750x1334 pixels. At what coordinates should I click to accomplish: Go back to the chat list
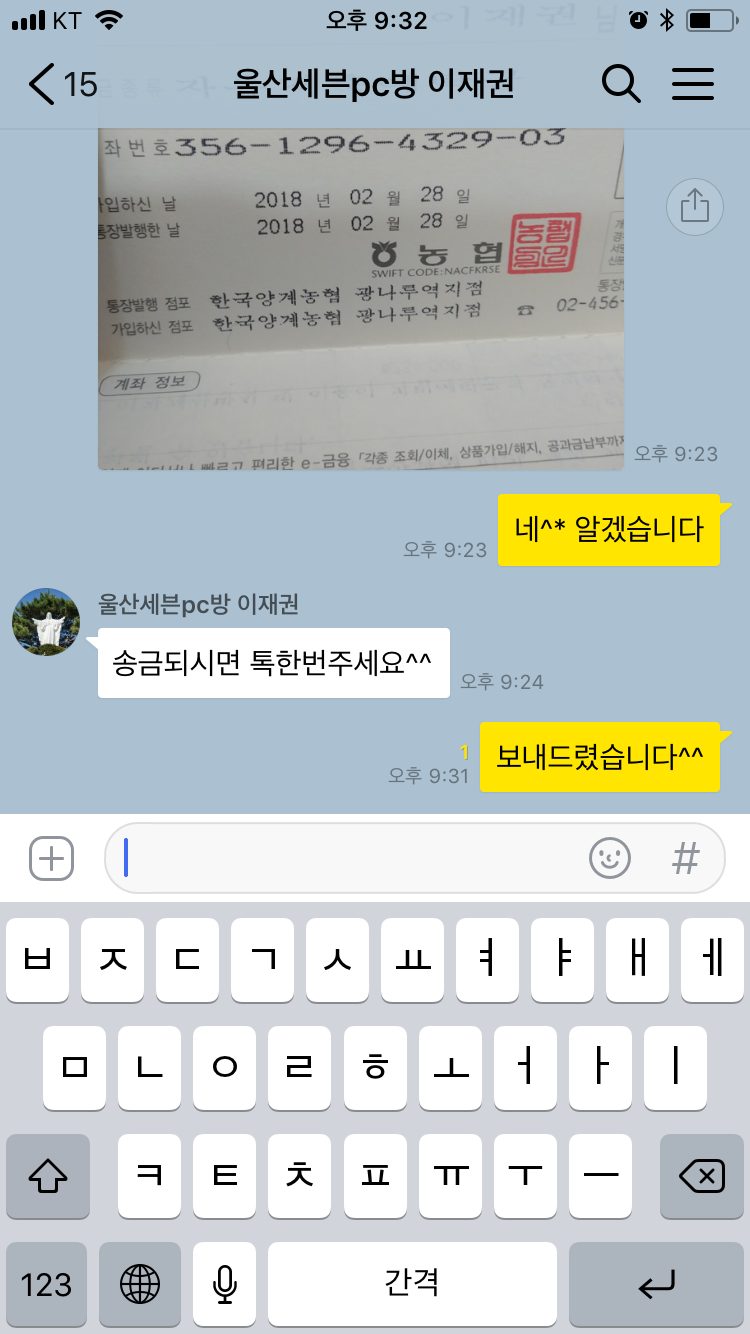pos(62,85)
